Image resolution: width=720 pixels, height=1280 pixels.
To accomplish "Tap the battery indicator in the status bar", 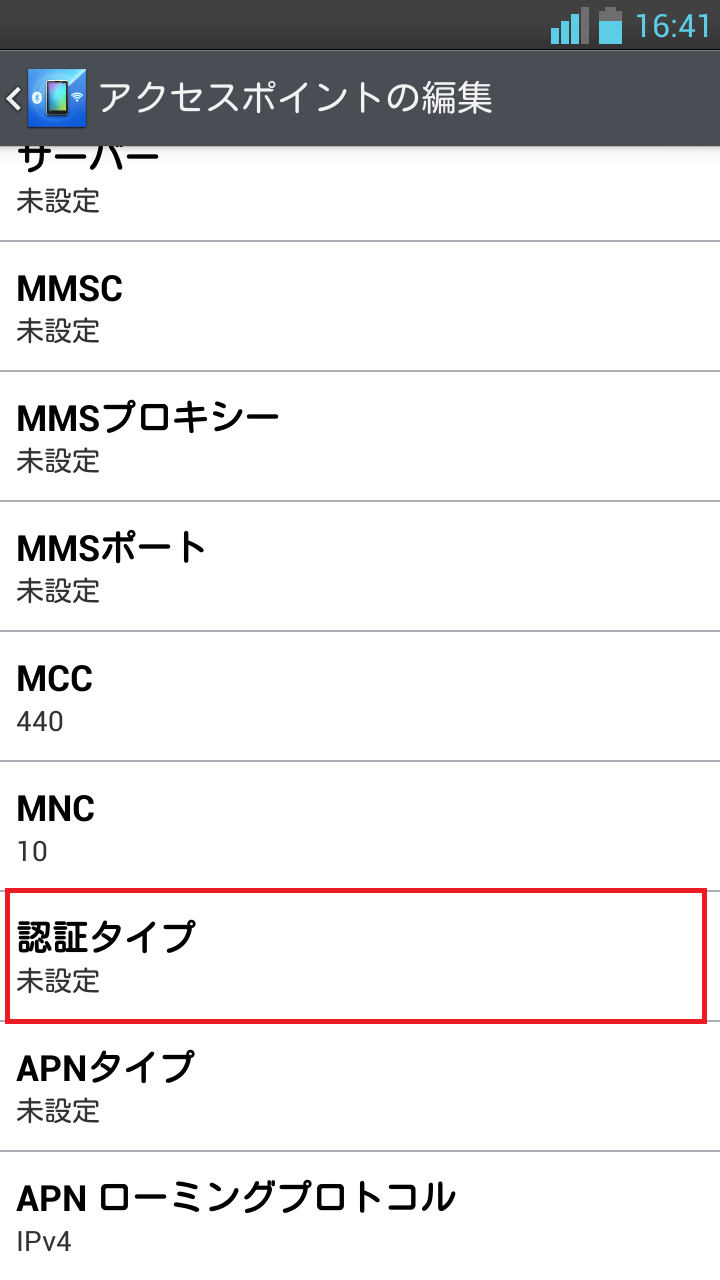I will 610,26.
